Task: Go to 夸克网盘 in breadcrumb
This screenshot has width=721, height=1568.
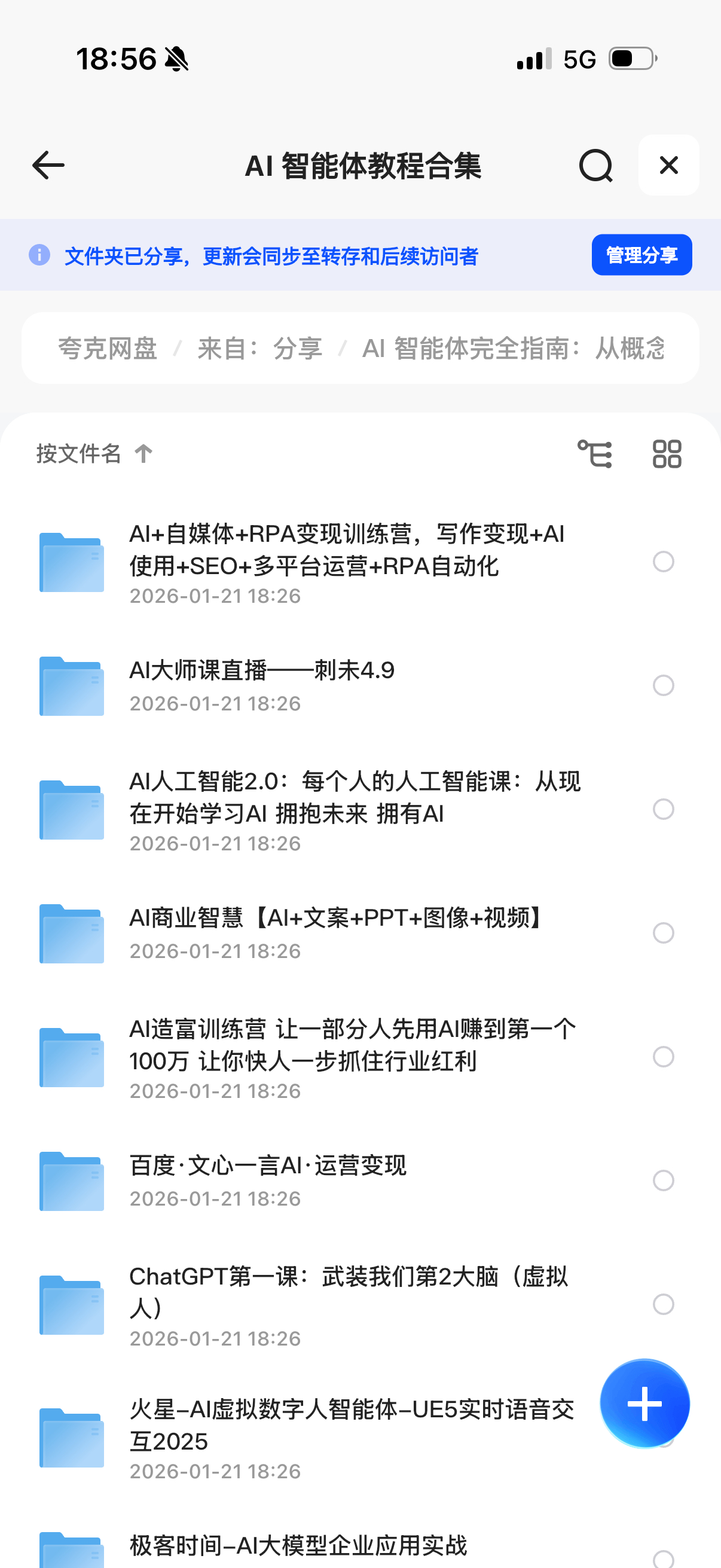Action: click(x=108, y=348)
